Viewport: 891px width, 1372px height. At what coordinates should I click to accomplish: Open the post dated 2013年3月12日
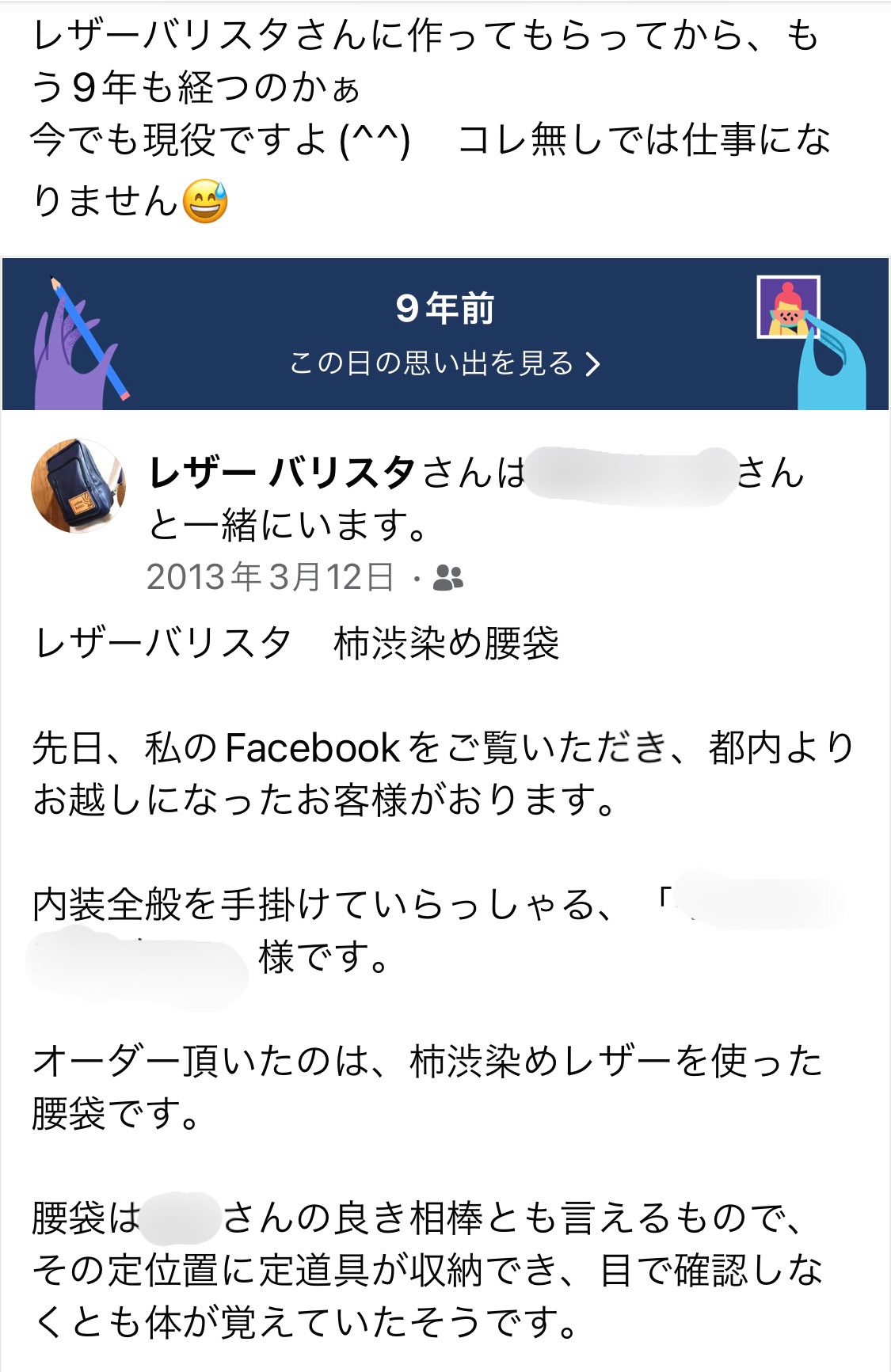[269, 577]
